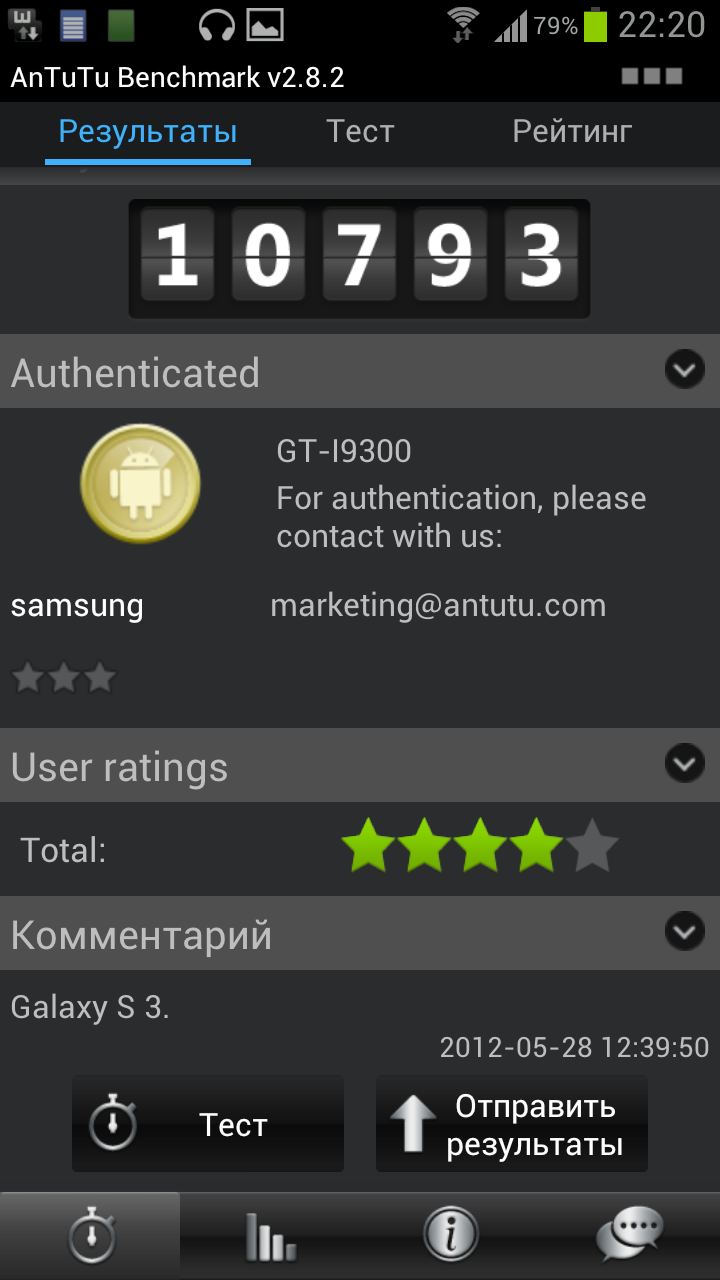Start the benchmark with the Тест button
The image size is (720, 1280).
208,1124
